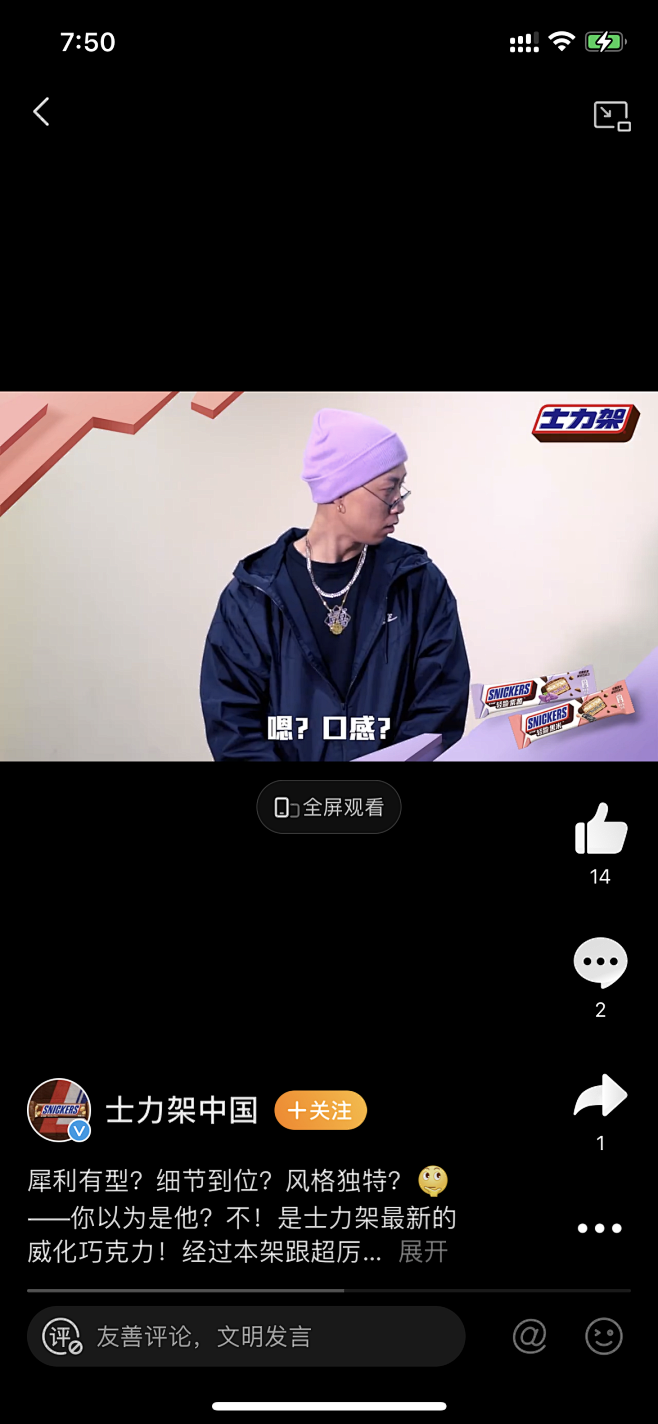Go back using the top-left arrow
658x1424 pixels.
[41, 112]
